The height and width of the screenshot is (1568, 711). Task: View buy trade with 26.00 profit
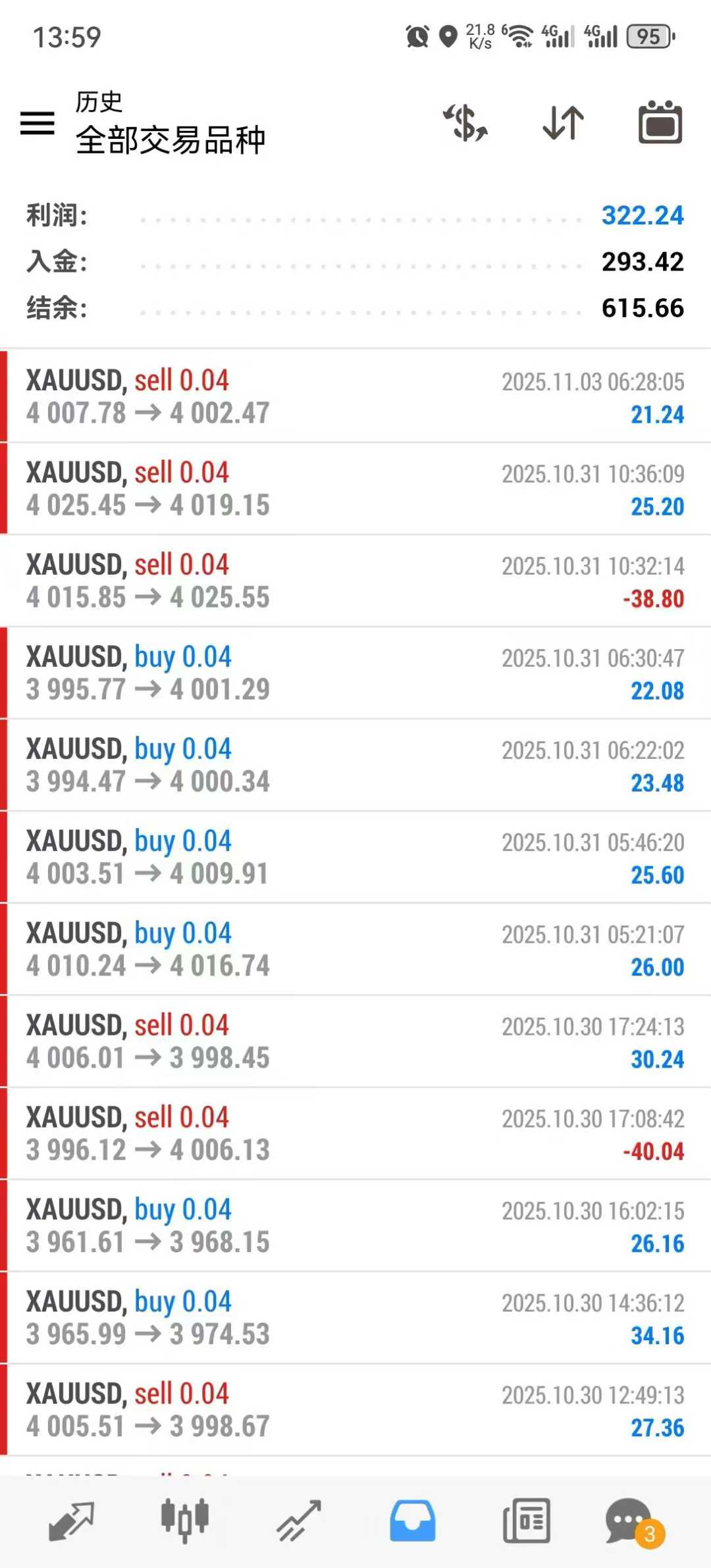click(355, 949)
